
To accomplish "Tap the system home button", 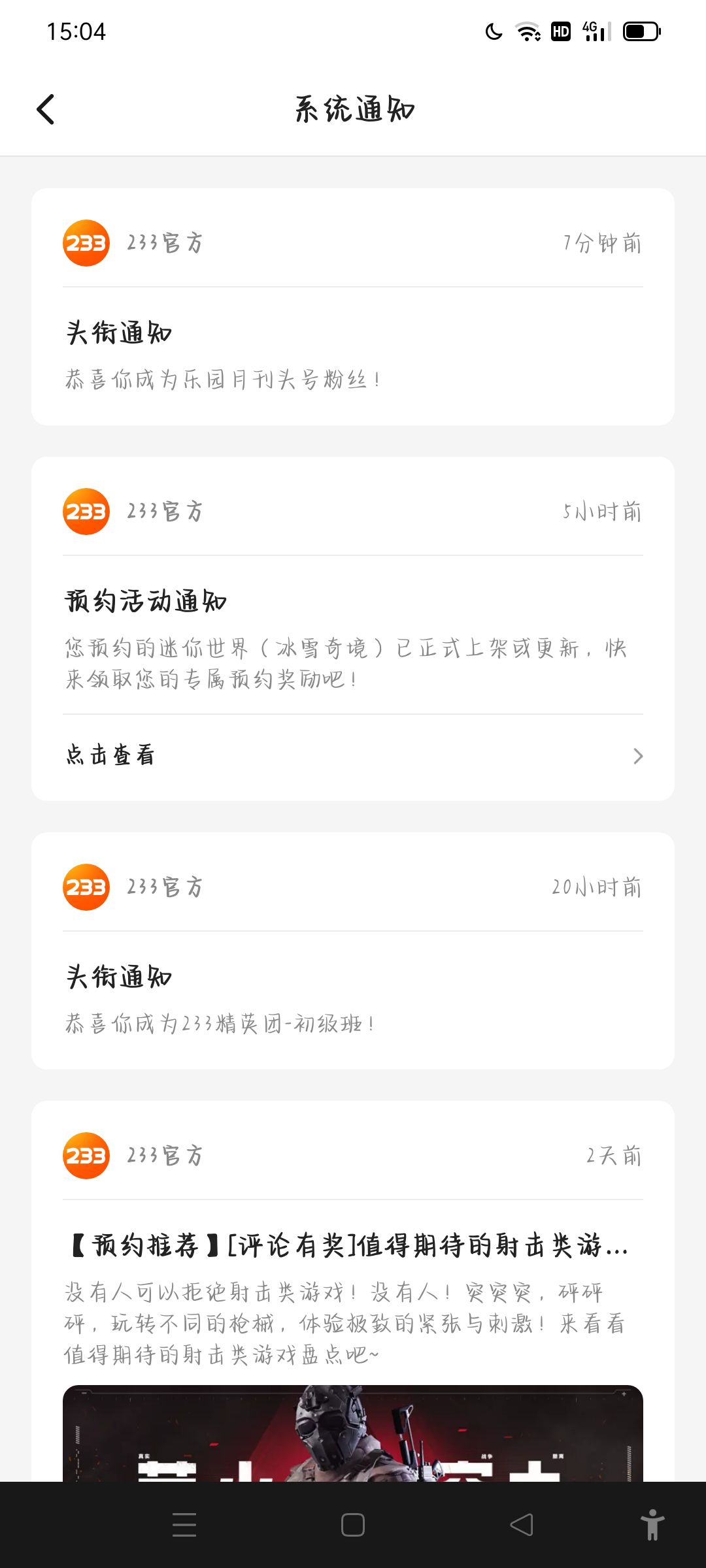I will (353, 1525).
